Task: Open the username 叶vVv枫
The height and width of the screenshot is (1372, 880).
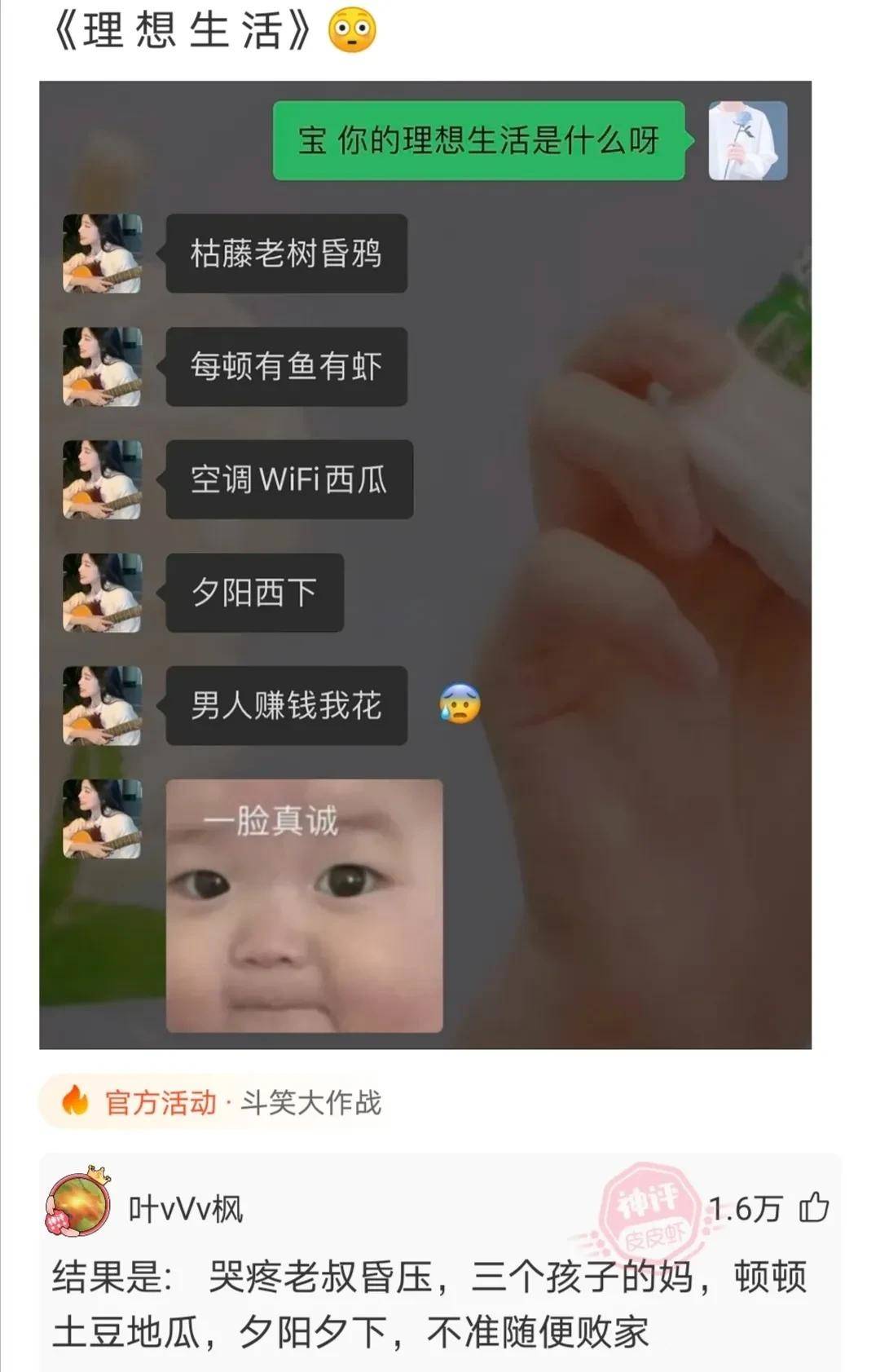Action: click(186, 1209)
